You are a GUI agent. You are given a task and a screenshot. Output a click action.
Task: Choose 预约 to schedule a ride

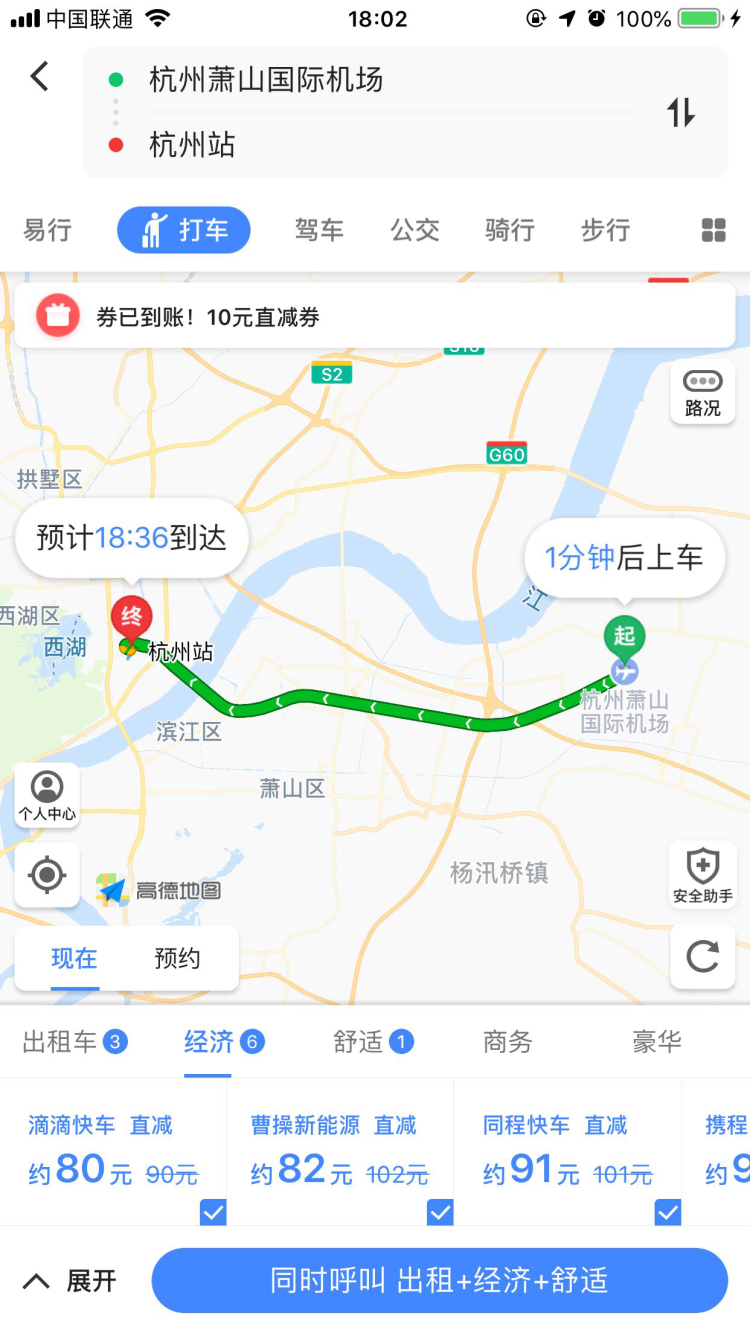[x=177, y=959]
